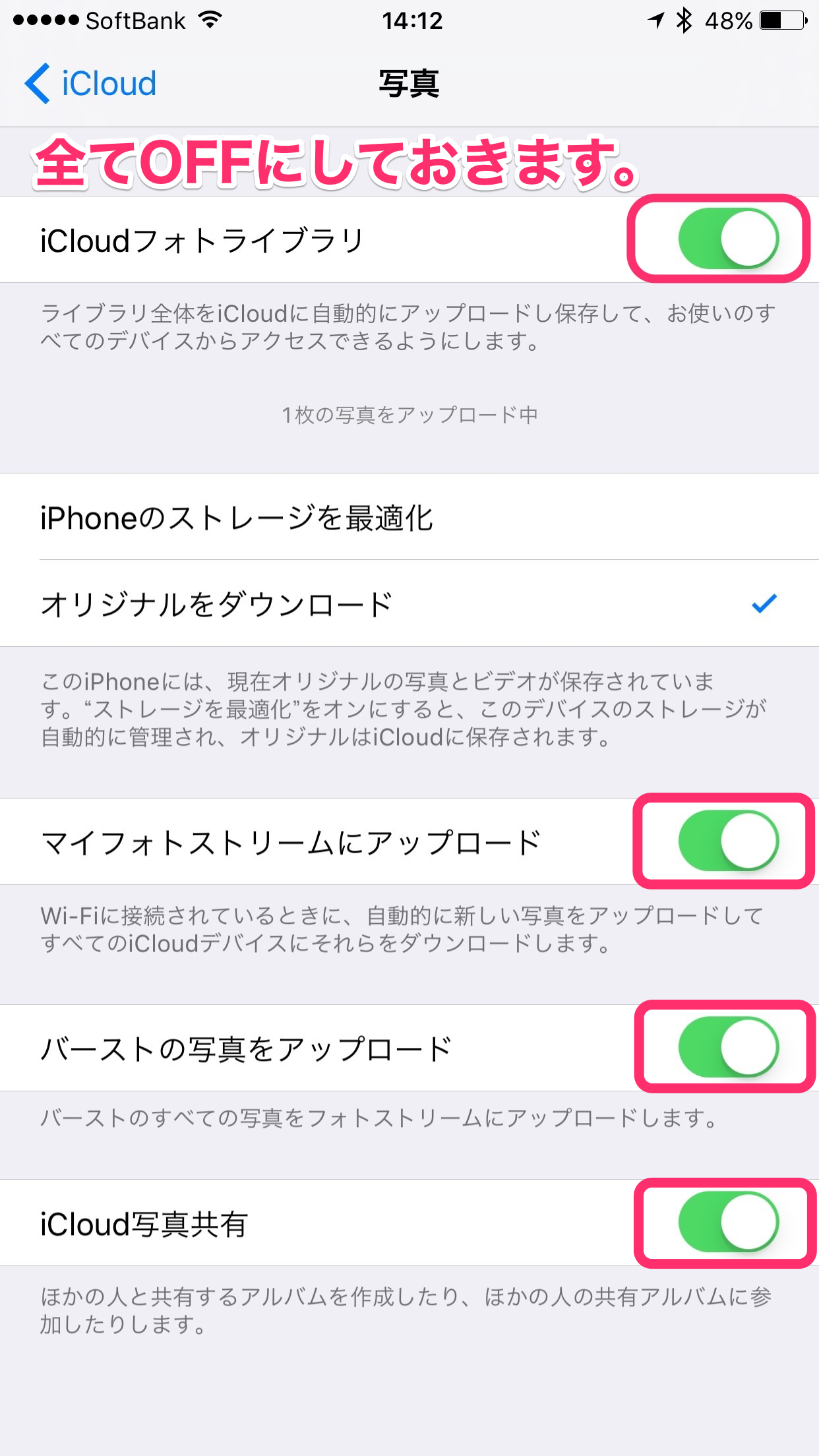Switch off iCloud写真共有
The height and width of the screenshot is (1456, 819).
[x=729, y=1222]
